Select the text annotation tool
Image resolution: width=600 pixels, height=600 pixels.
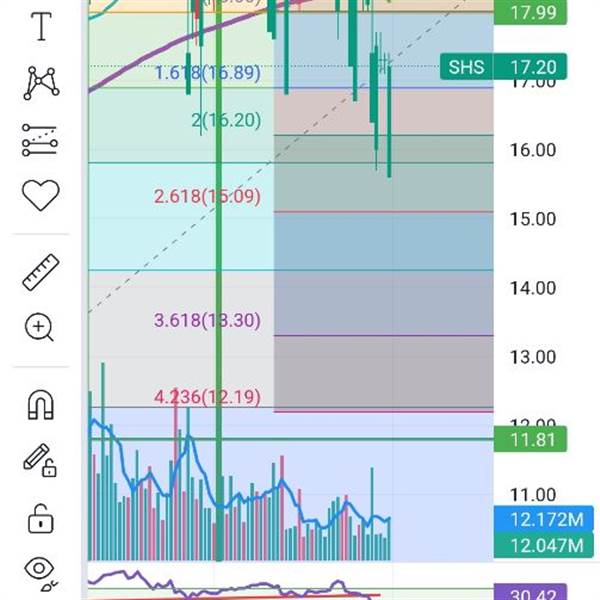click(41, 26)
